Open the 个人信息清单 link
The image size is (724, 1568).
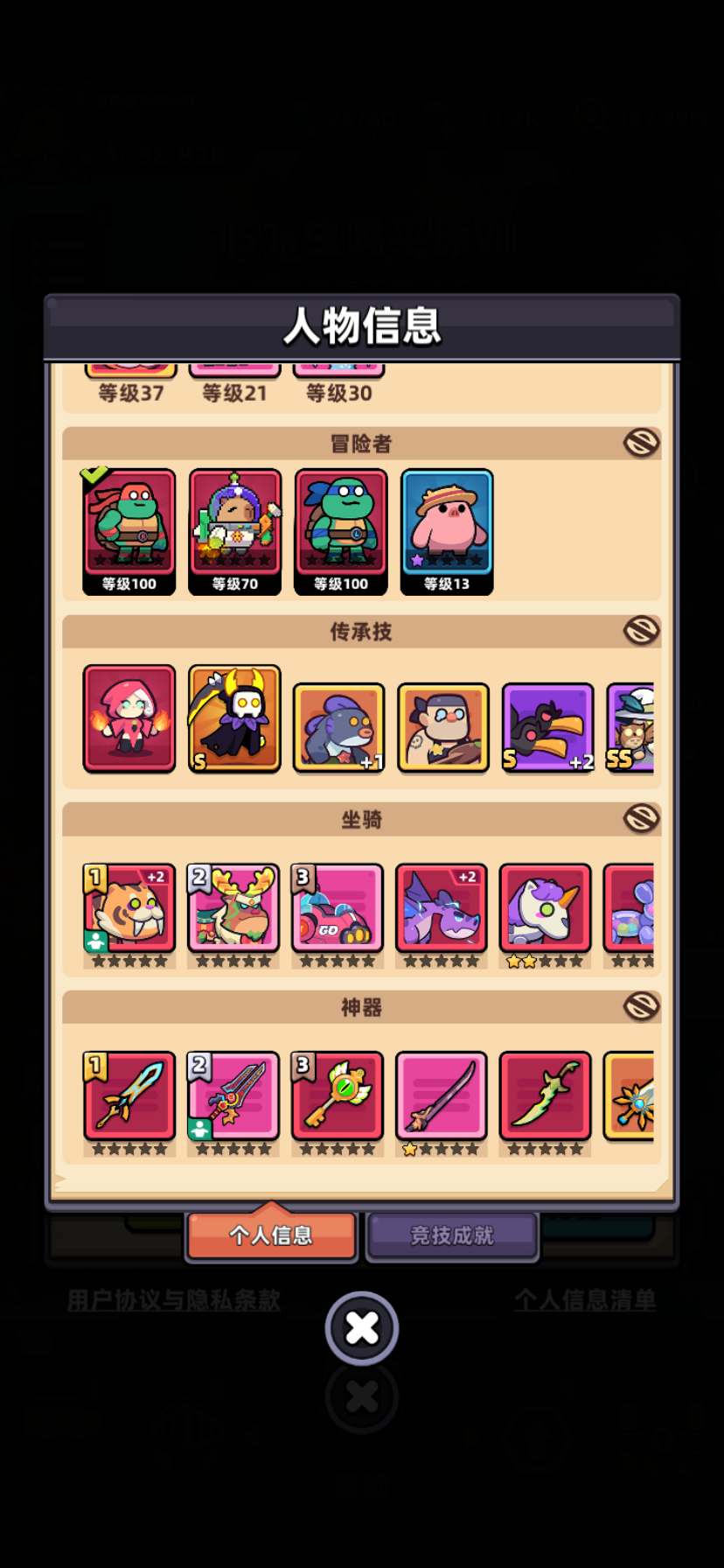[x=586, y=1301]
